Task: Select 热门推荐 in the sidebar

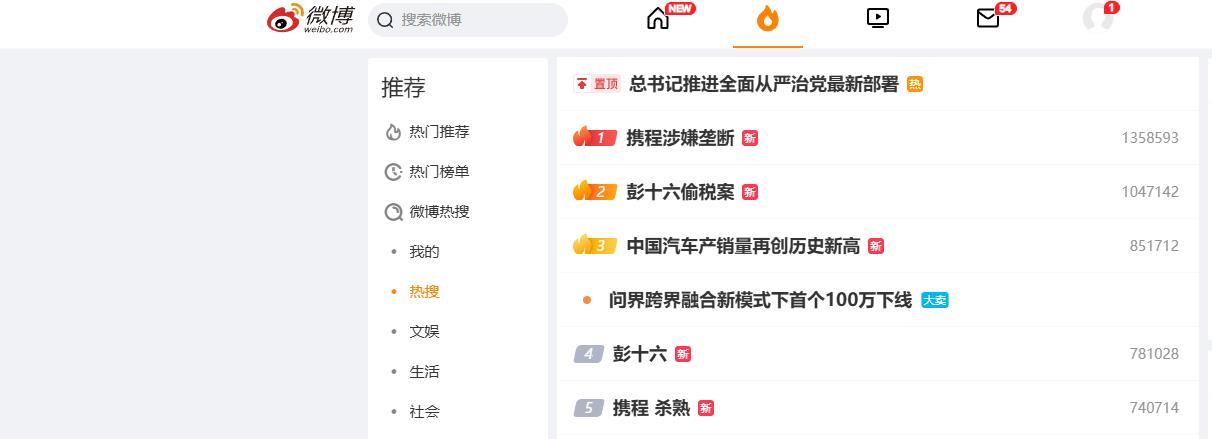Action: 438,132
